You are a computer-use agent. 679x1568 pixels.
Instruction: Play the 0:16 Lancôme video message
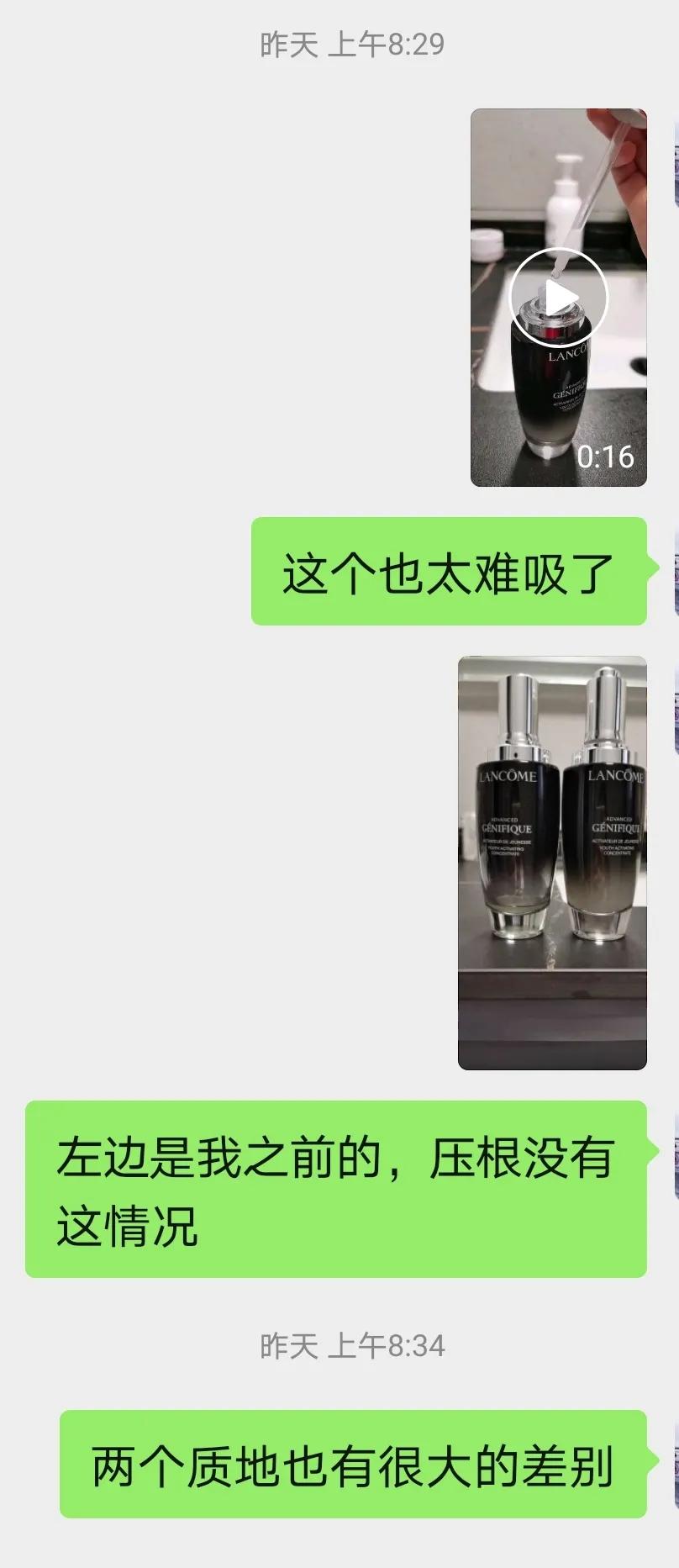coord(559,297)
